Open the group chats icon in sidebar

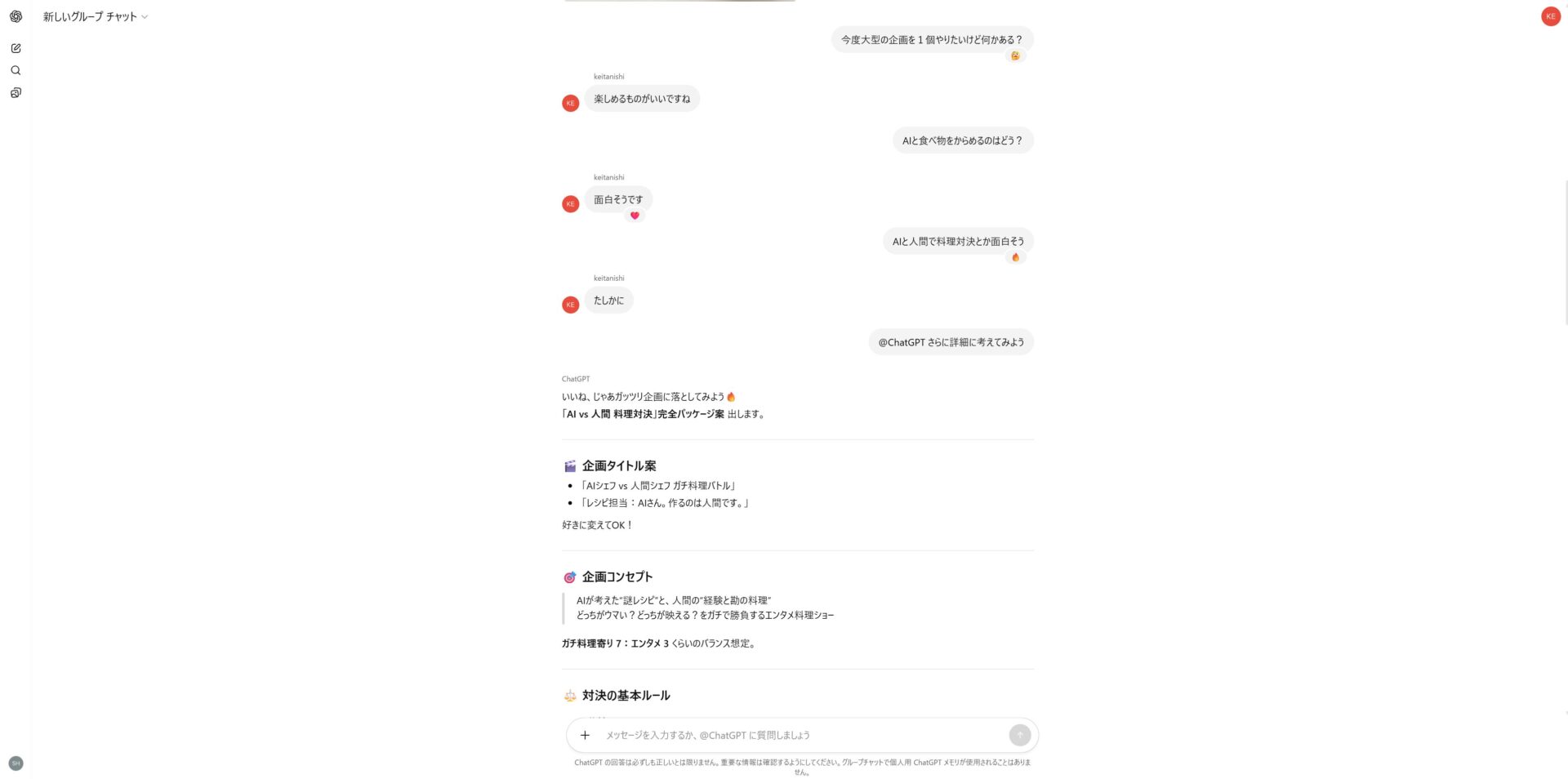(16, 93)
